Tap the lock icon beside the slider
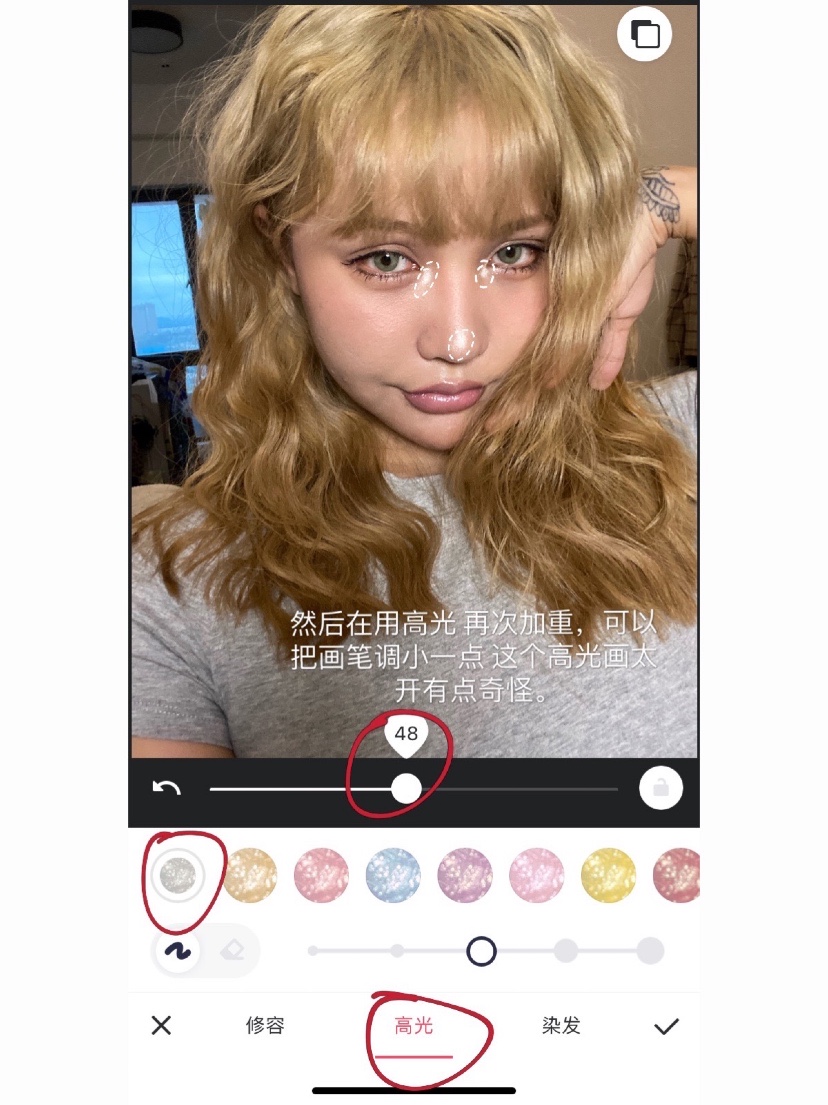Viewport: 828px width, 1105px height. tap(660, 789)
